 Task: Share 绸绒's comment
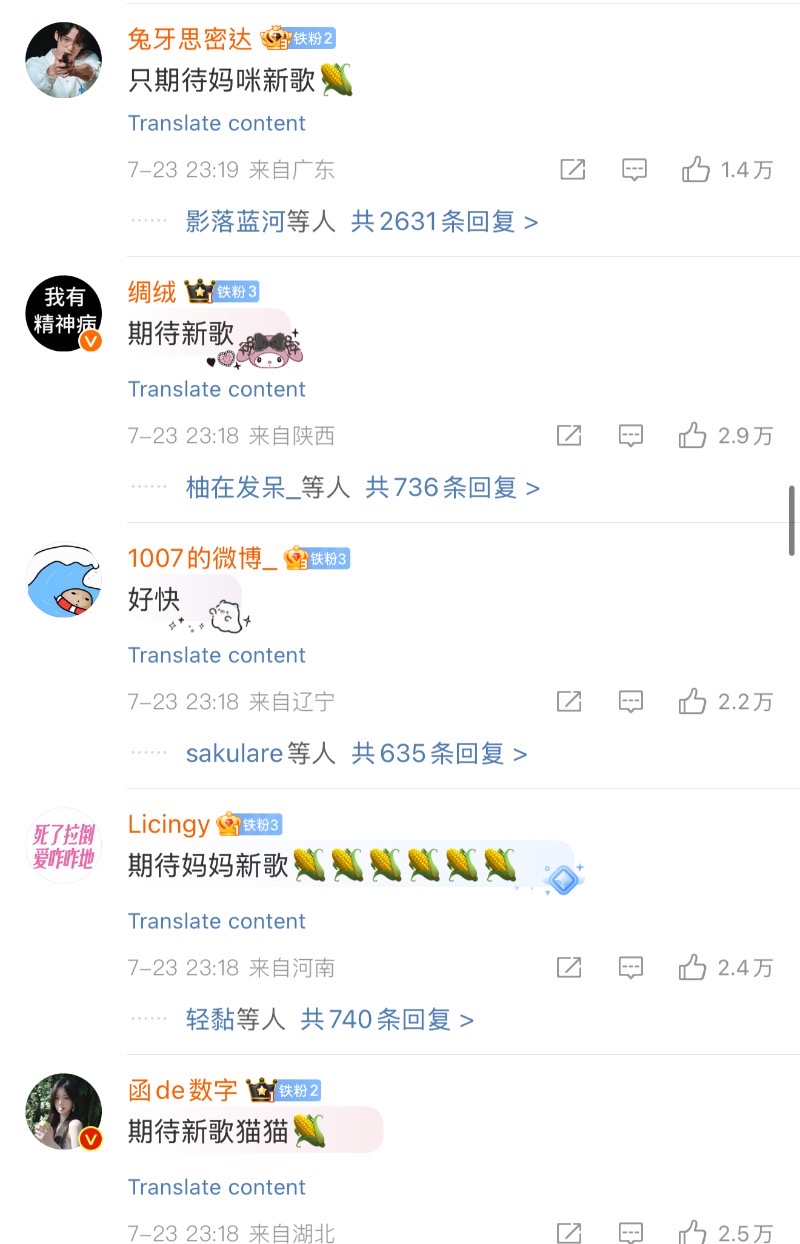[x=569, y=436]
